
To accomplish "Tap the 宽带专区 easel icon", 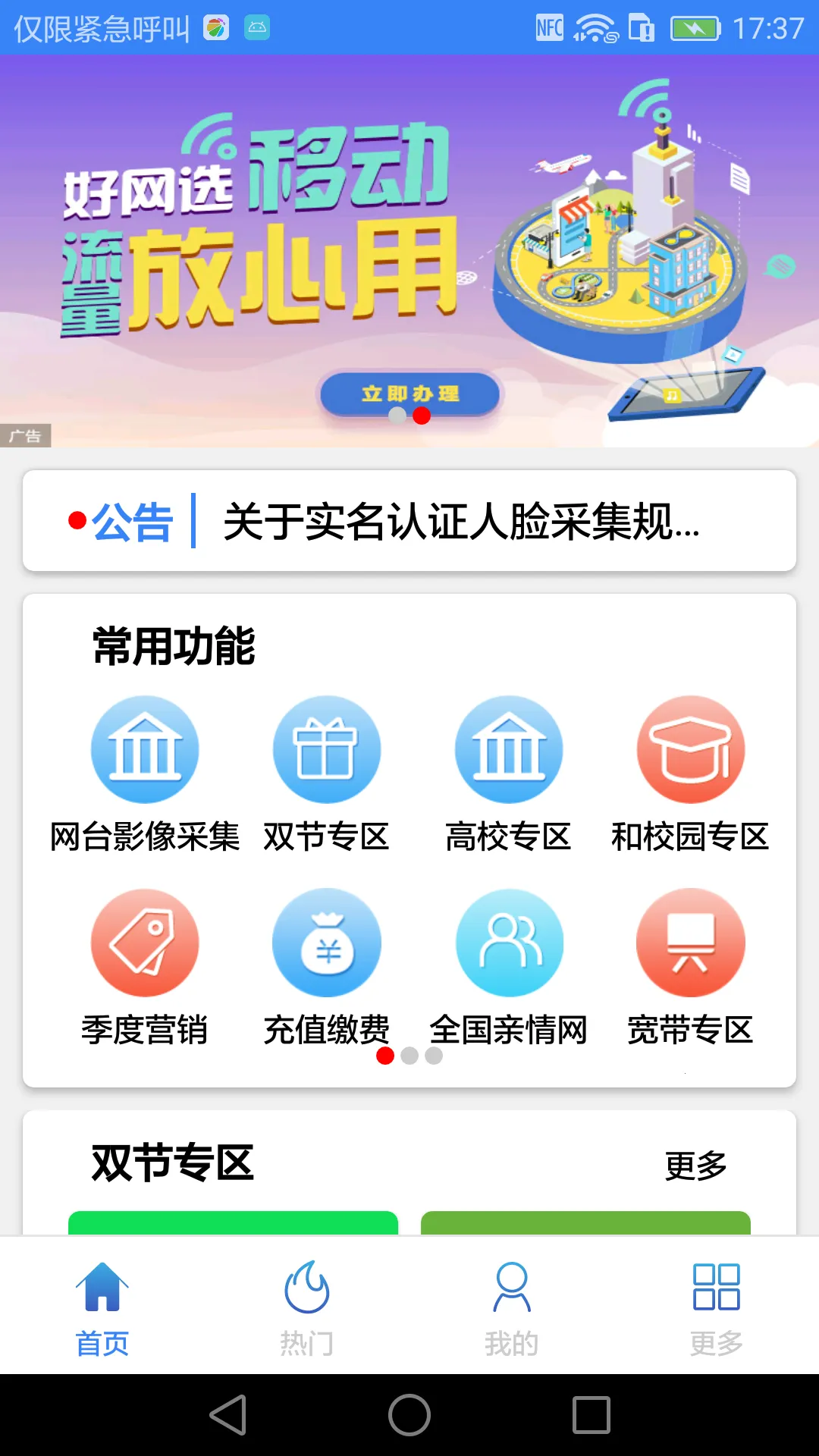I will pos(691,942).
